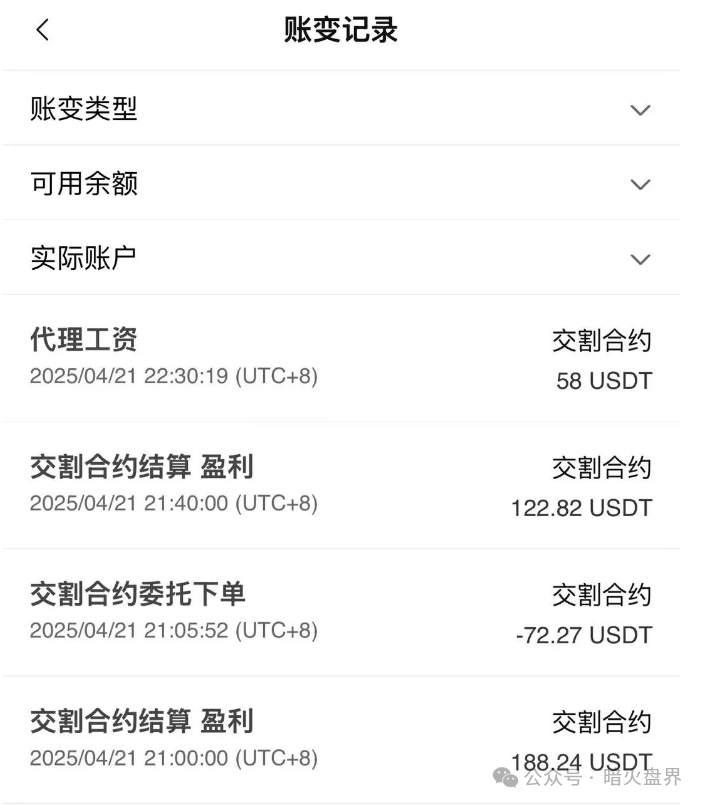Expand the 账变类型 dropdown
This screenshot has height=805, width=704.
[640, 110]
